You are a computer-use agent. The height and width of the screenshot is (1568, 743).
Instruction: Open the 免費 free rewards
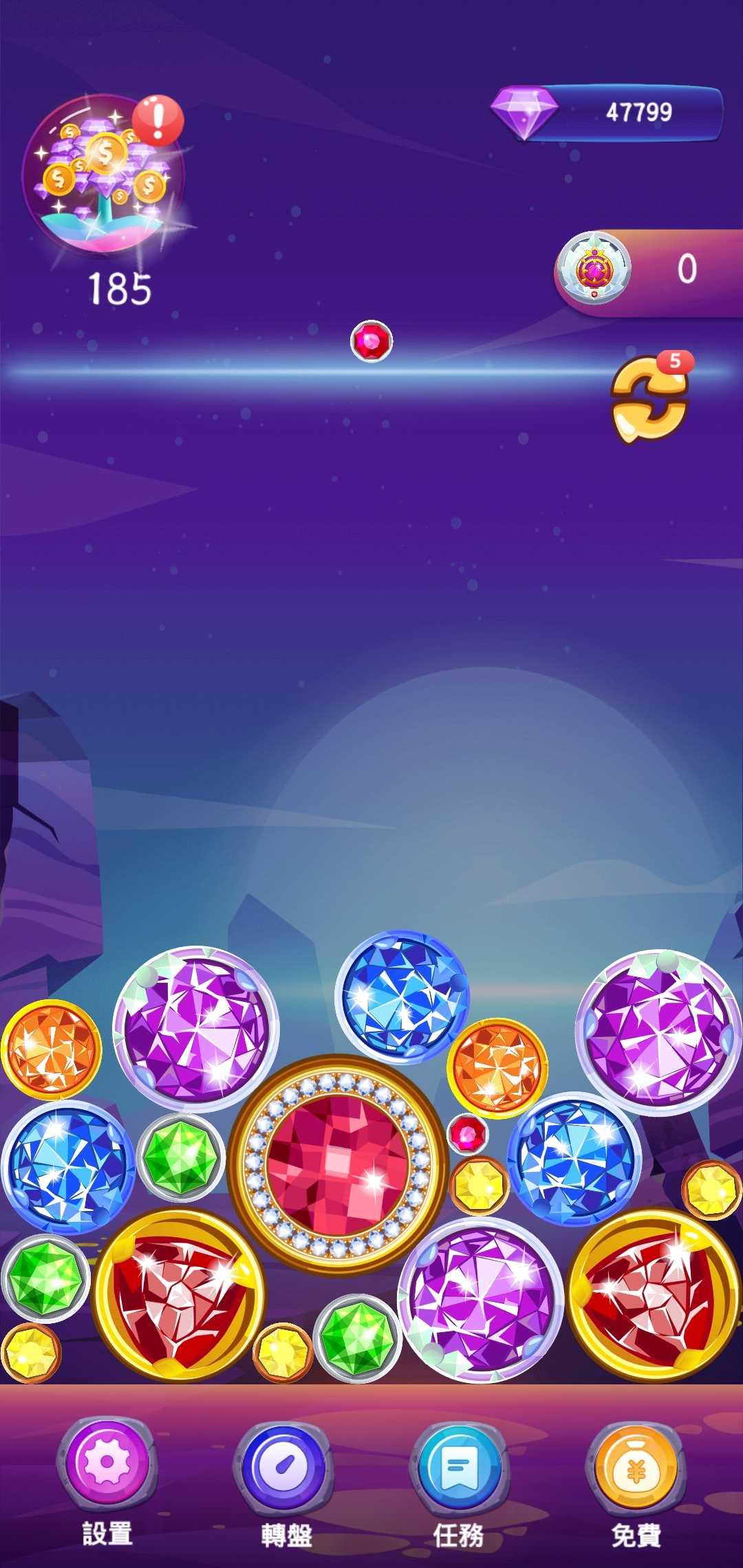click(636, 1466)
